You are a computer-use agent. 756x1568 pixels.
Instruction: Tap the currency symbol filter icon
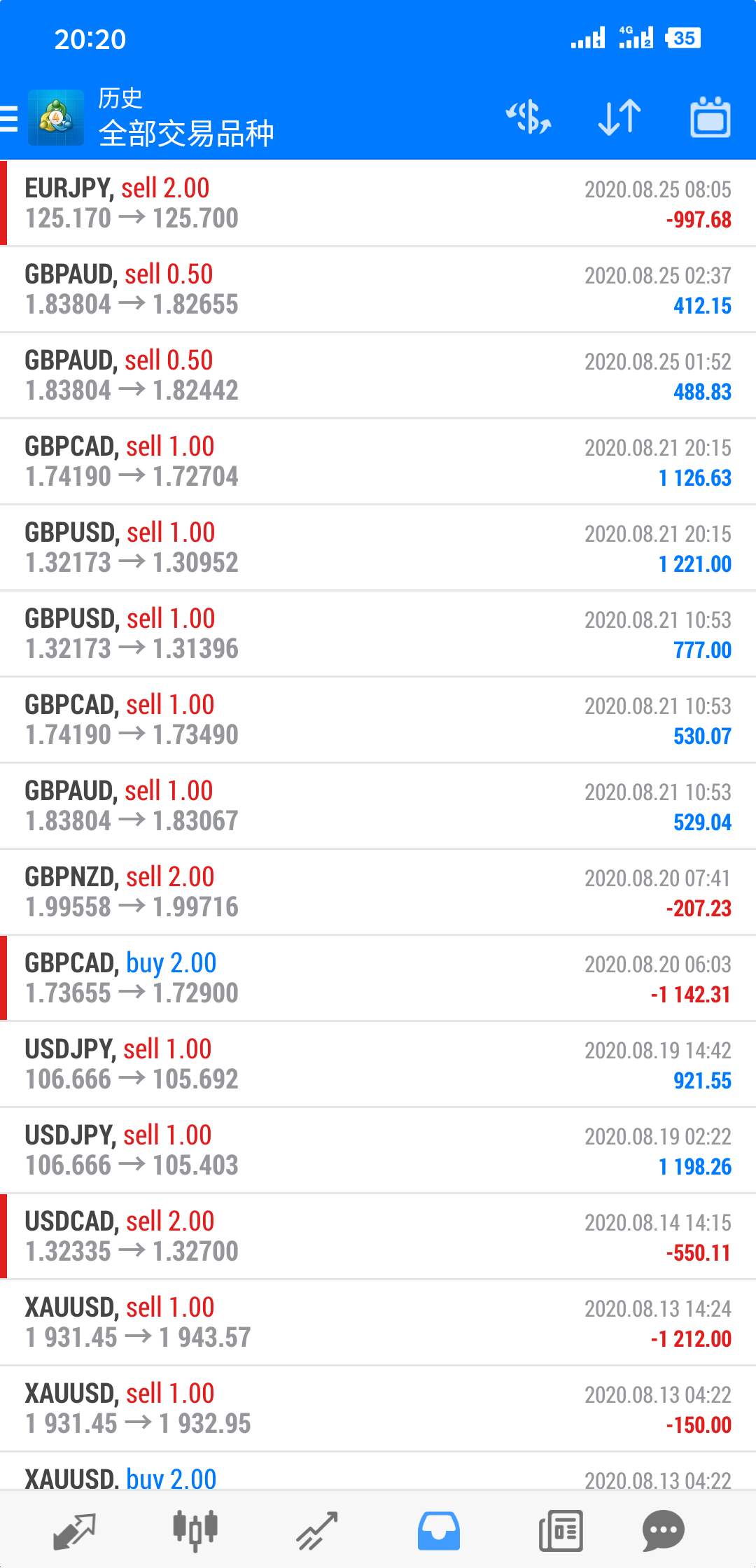click(528, 117)
